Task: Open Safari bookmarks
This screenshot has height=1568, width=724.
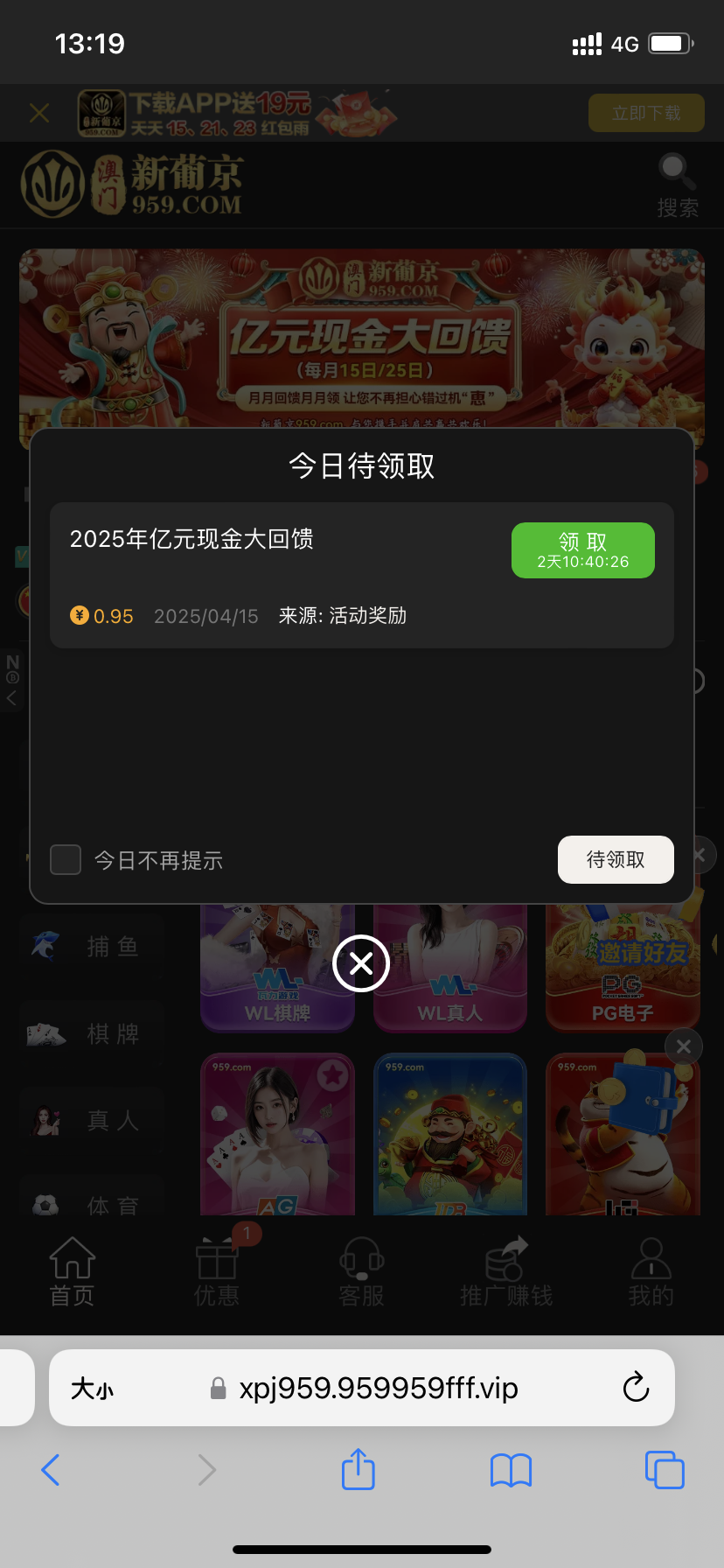Action: click(x=511, y=1470)
